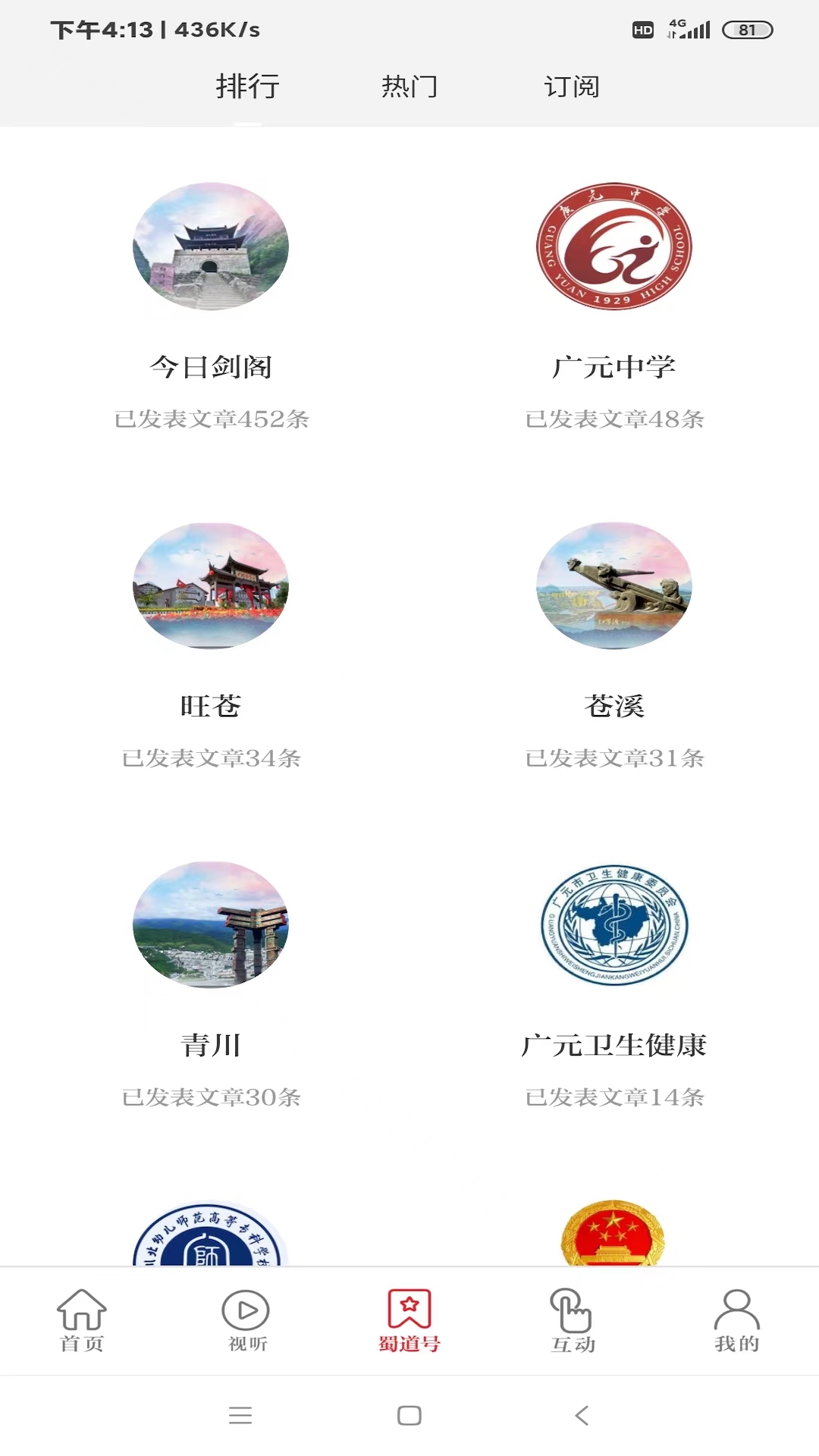Tap the 苍溪 sculpture avatar image
The height and width of the screenshot is (1456, 819).
[616, 591]
